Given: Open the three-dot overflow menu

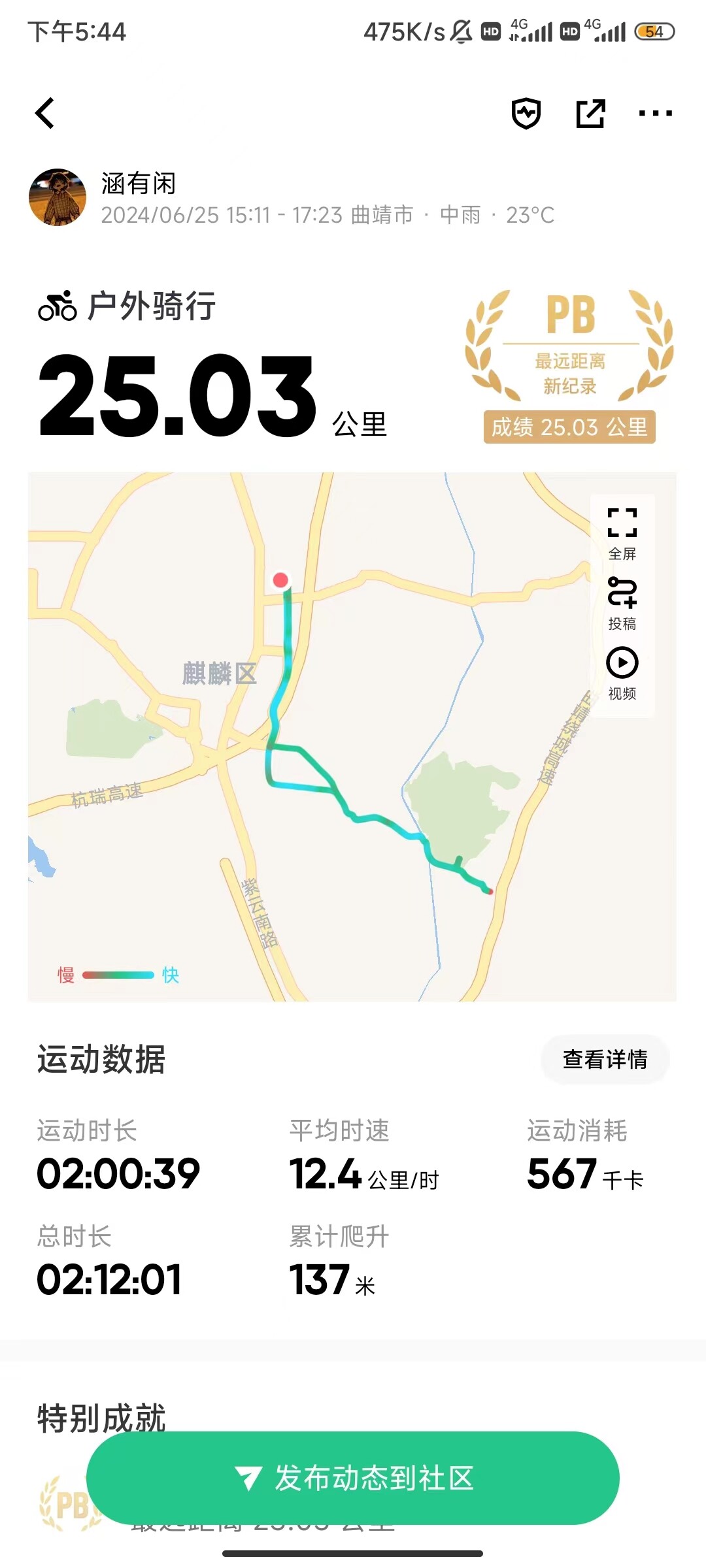Looking at the screenshot, I should (655, 114).
